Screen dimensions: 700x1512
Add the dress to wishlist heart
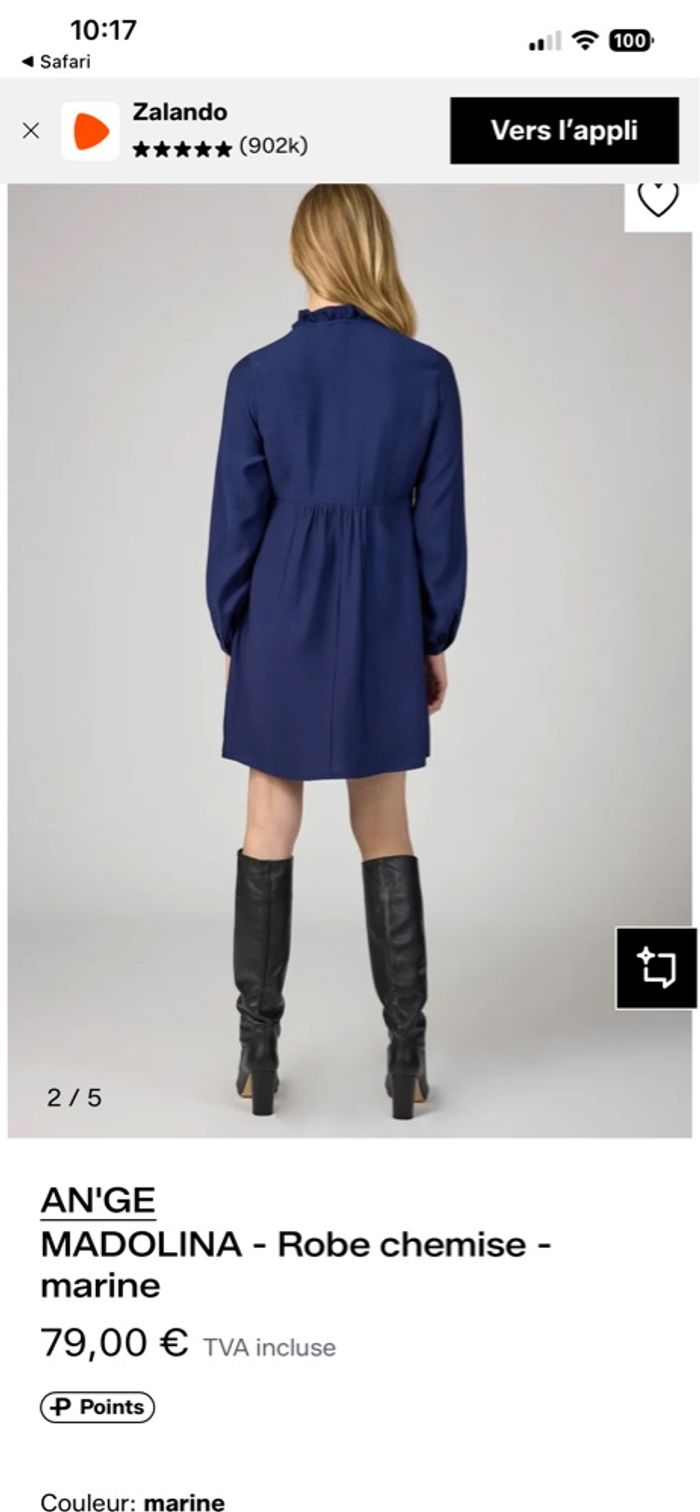click(x=658, y=201)
